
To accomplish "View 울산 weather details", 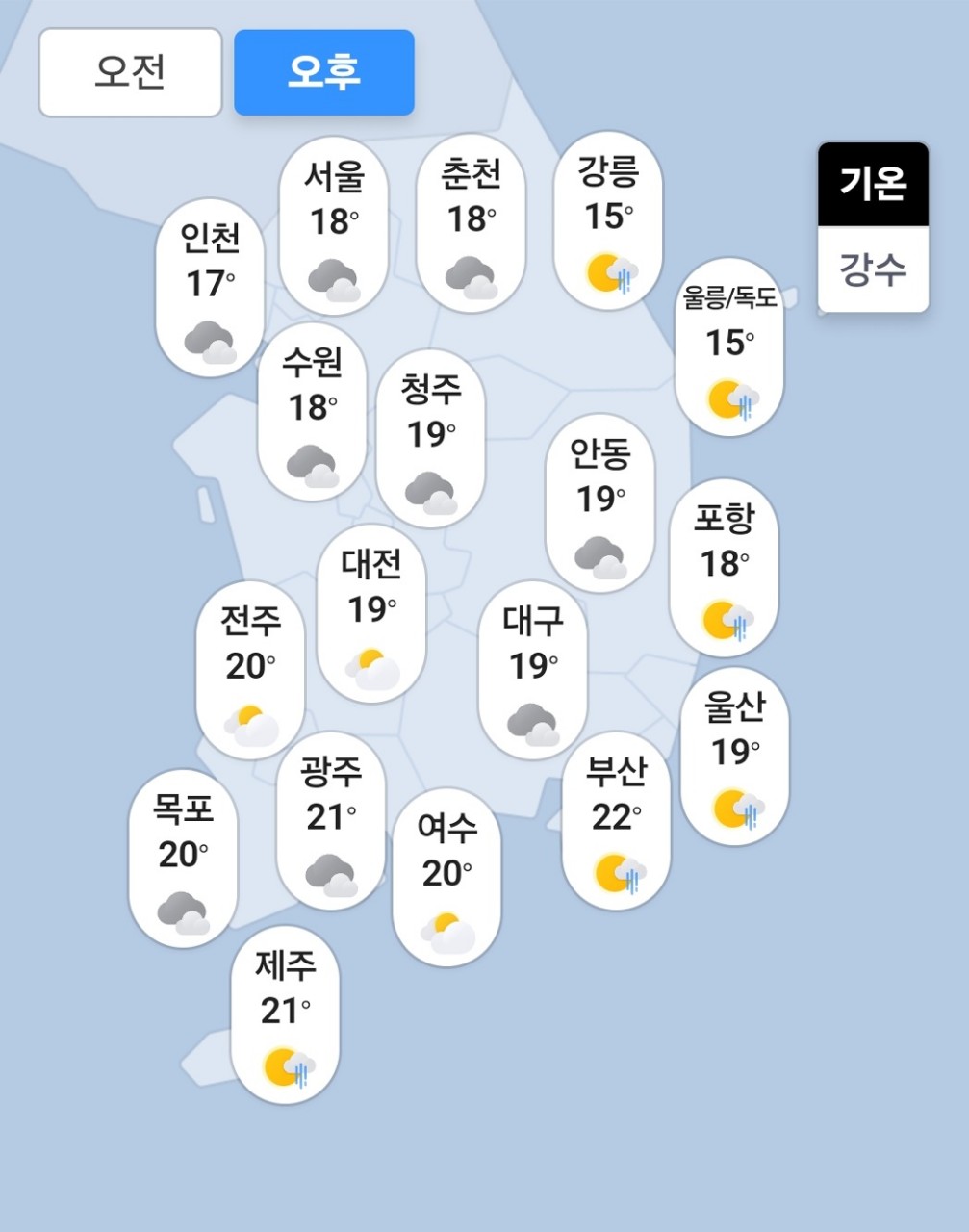I will tap(734, 756).
